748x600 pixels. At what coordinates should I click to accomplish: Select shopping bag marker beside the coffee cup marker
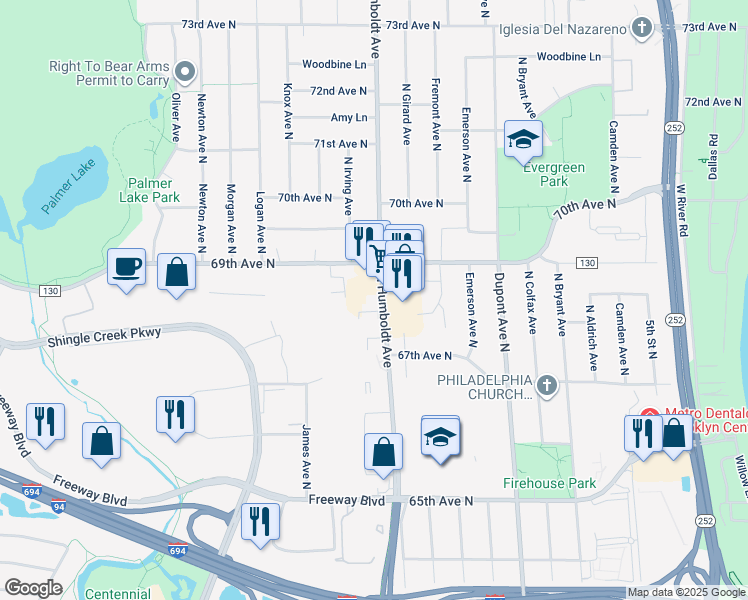(177, 275)
